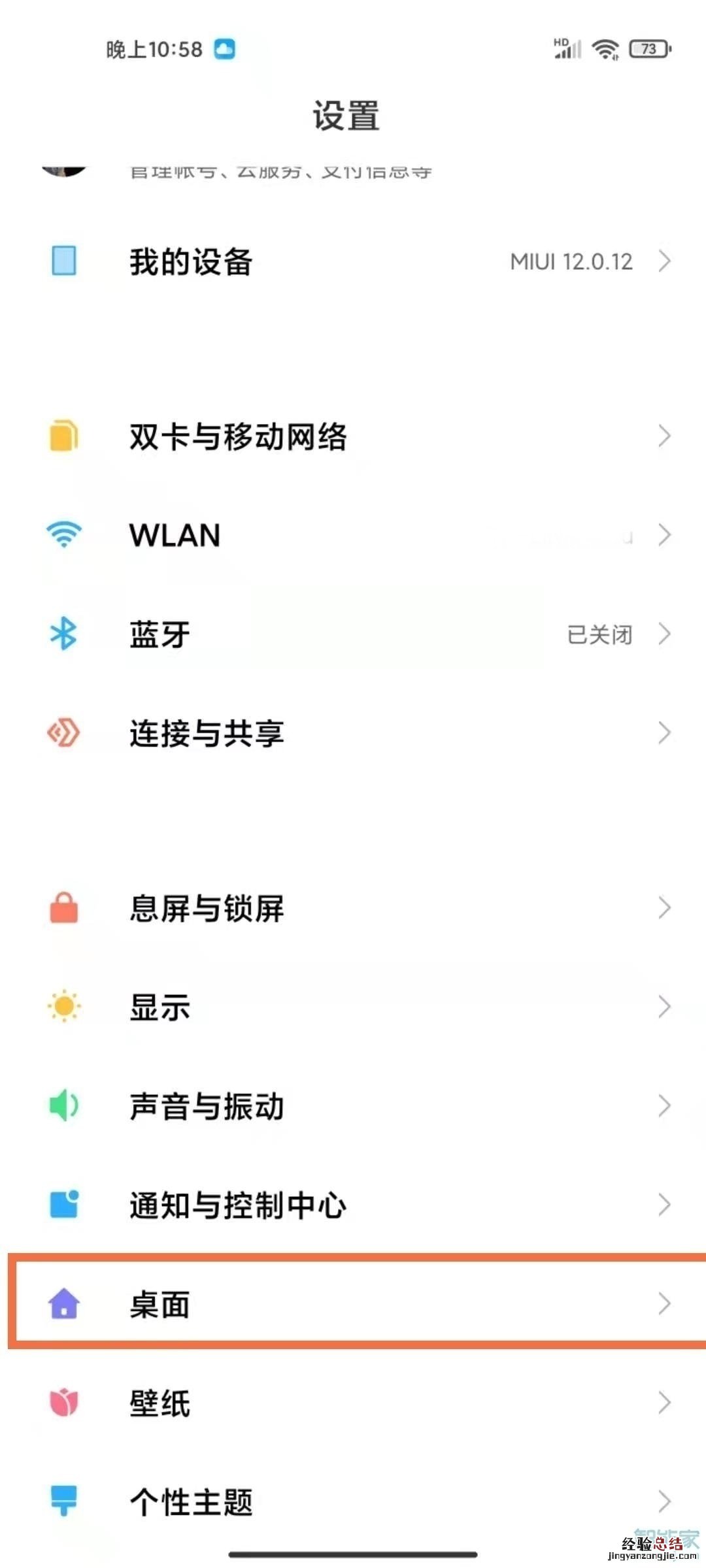This screenshot has height=1568, width=706.
Task: Go to 通知与控制中心
Action: (x=353, y=1205)
